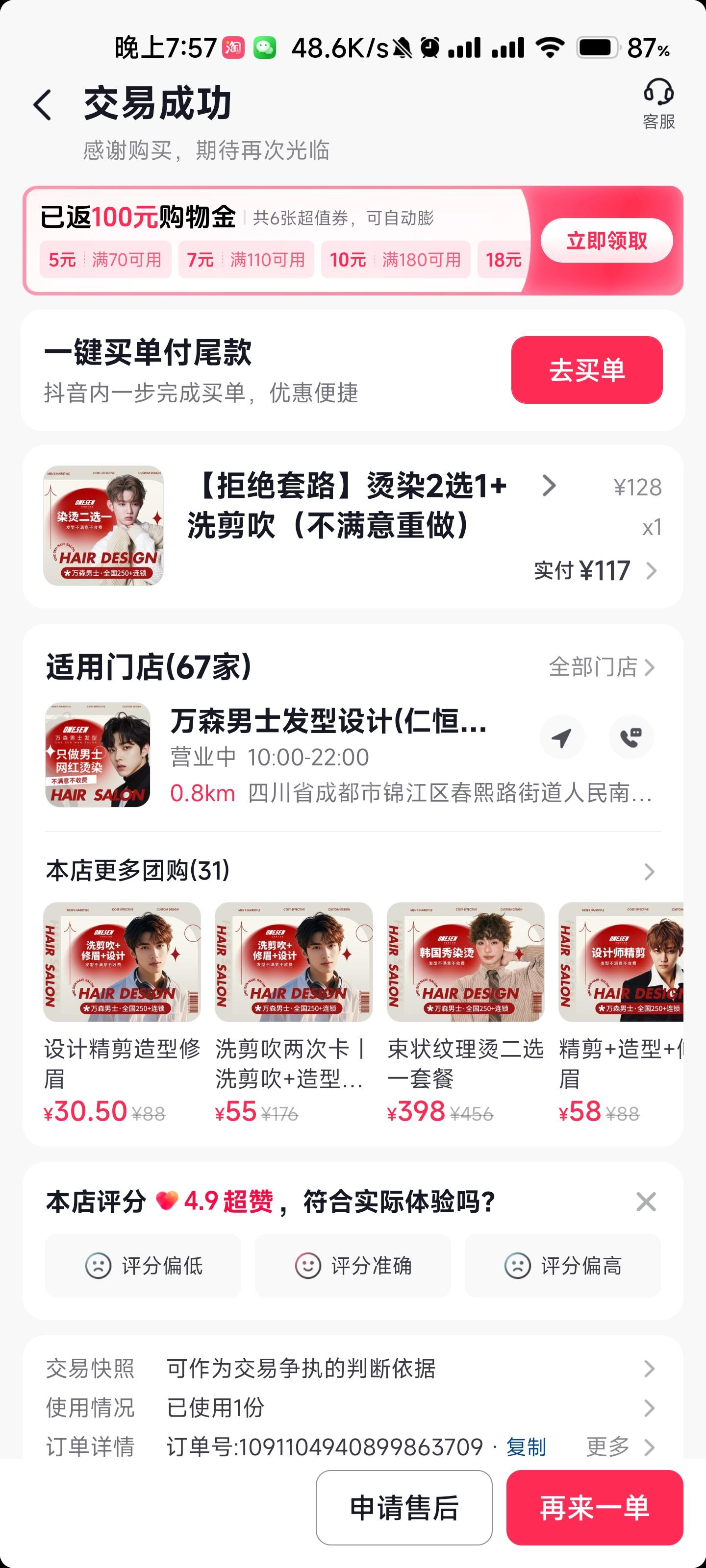Select 评分偏高 for the store rating

(x=562, y=1267)
